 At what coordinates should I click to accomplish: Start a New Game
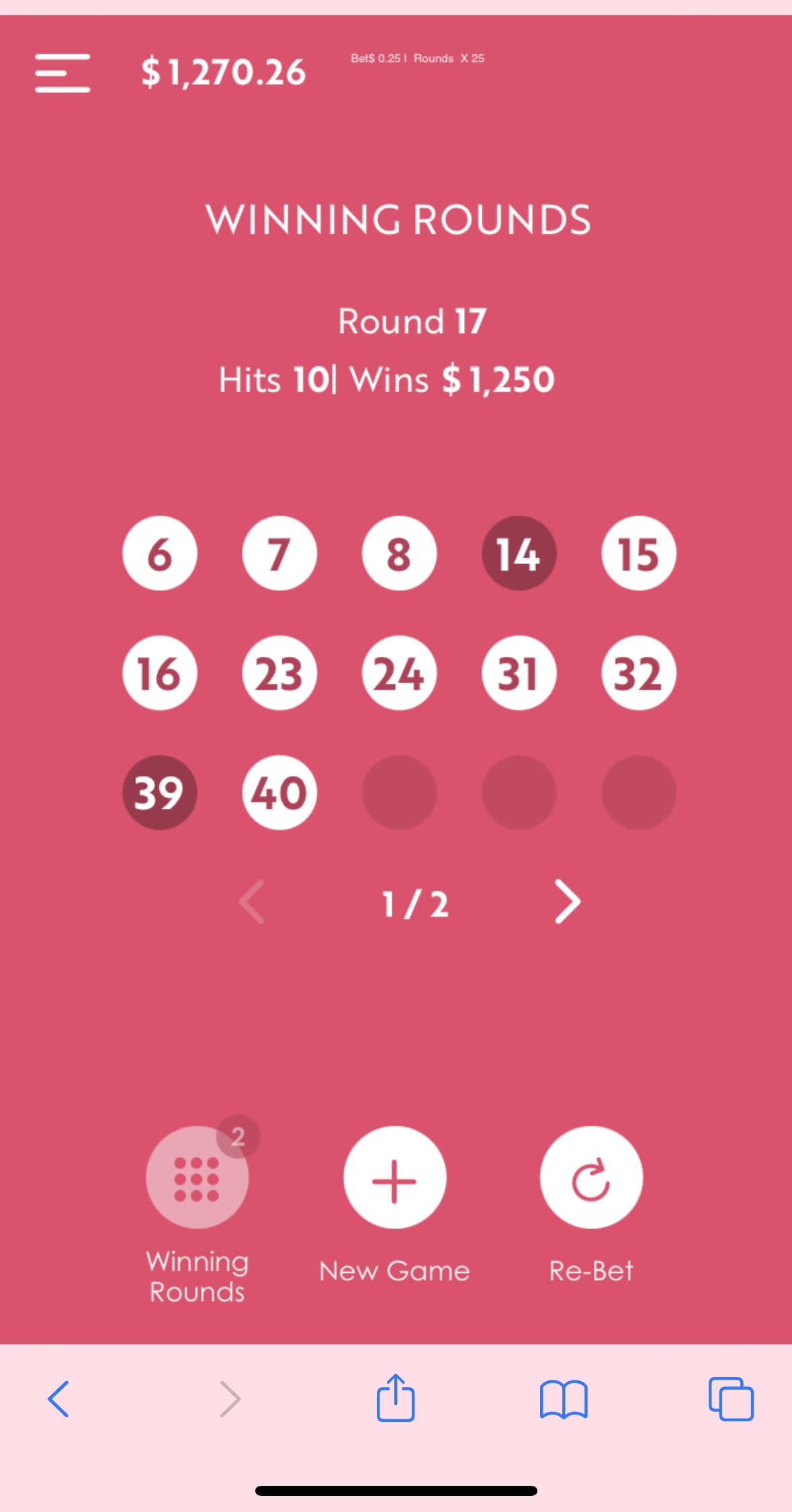pos(394,1177)
